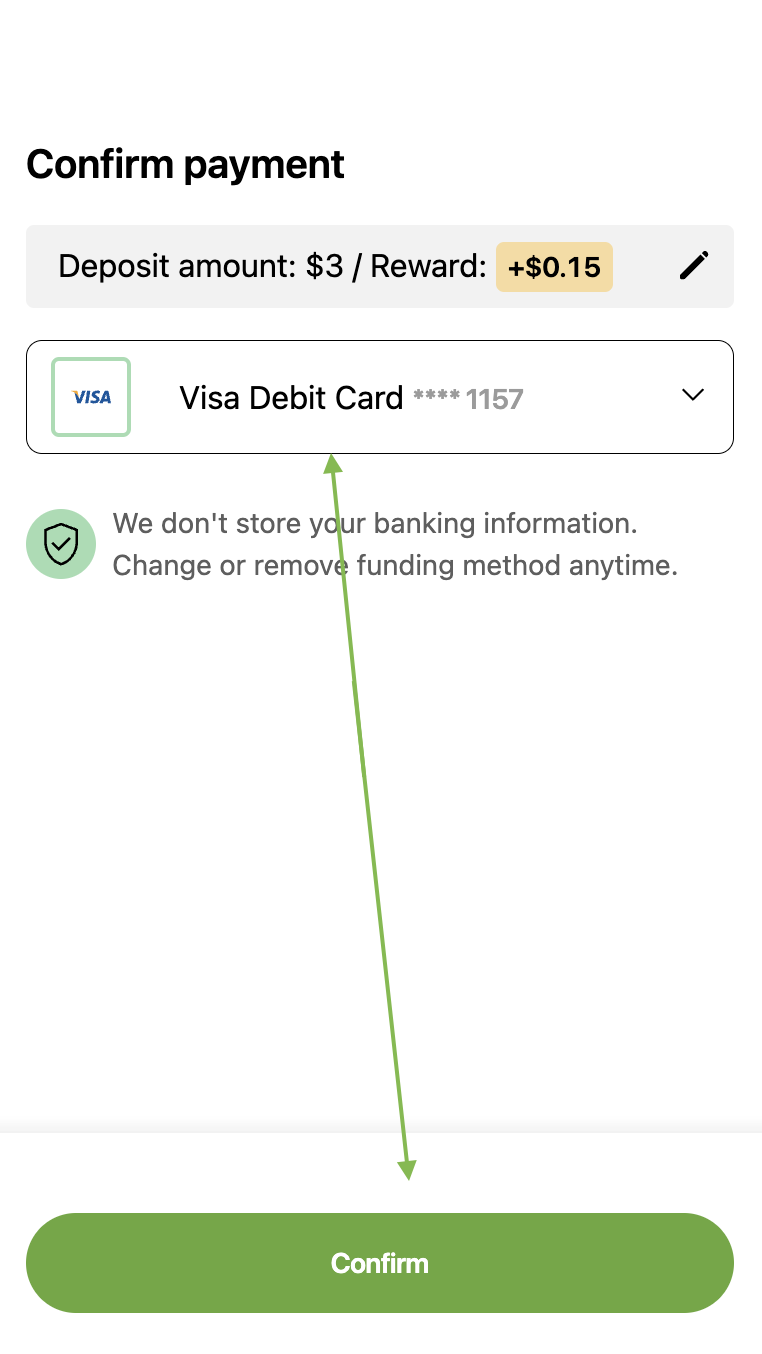Expand the Visa Debit Card dropdown
The height and width of the screenshot is (1354, 762).
tap(380, 397)
